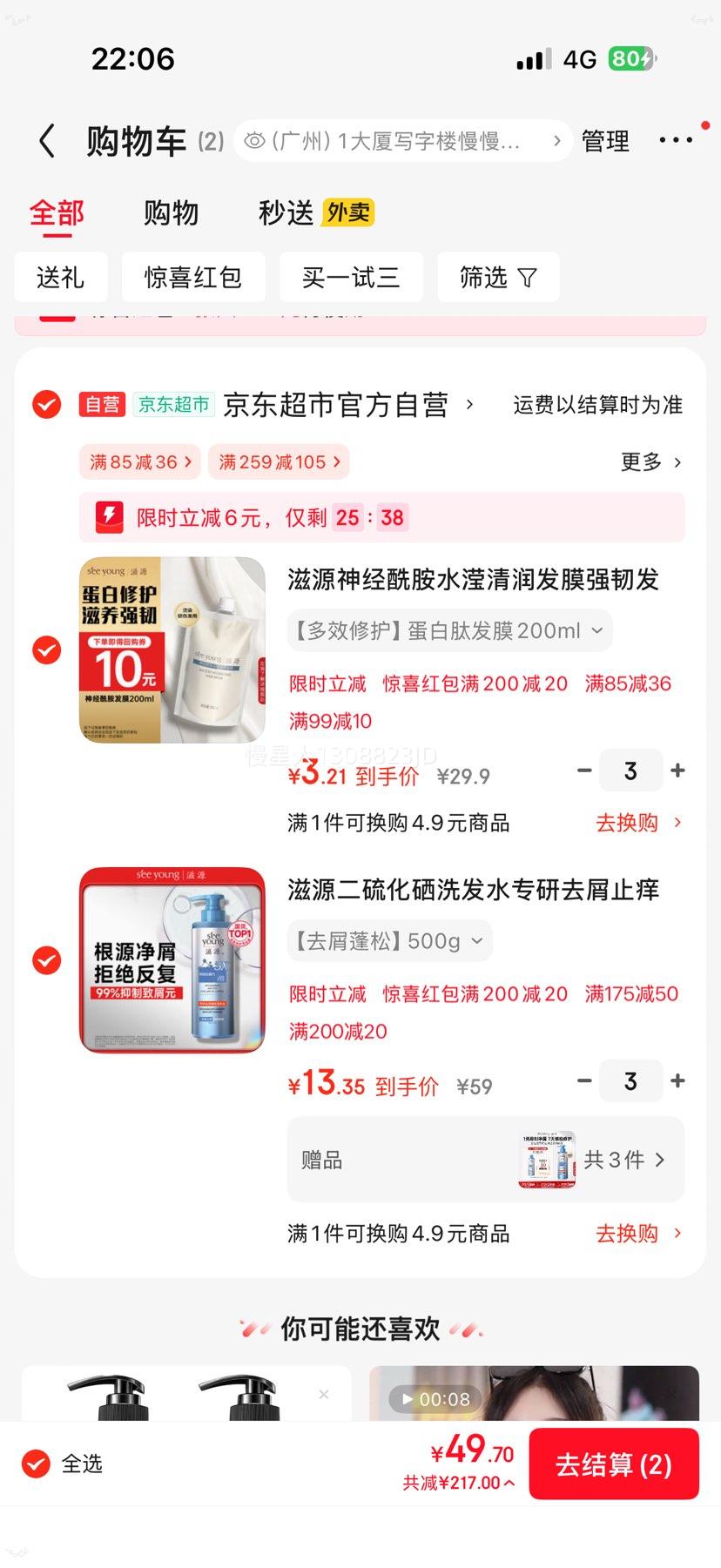
Task: Switch to the 购物 tab
Action: 171,212
